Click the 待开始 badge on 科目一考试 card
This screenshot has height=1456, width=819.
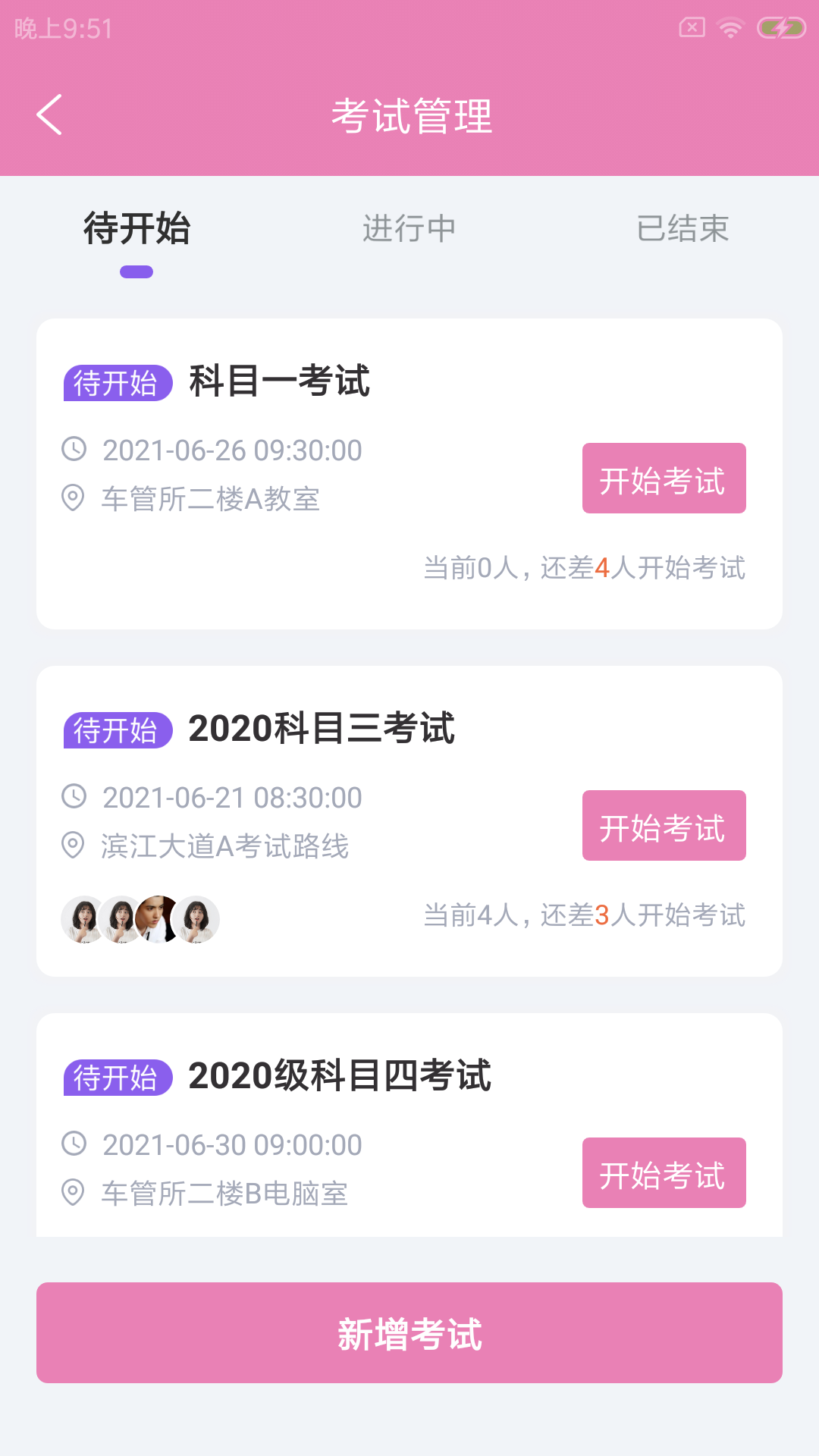pos(118,383)
